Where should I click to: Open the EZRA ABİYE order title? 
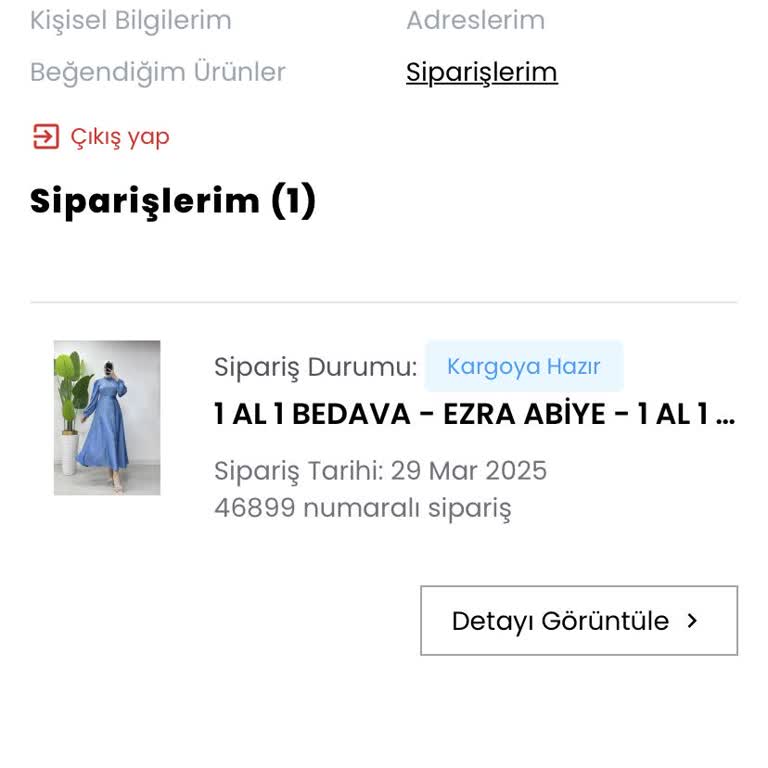click(474, 414)
